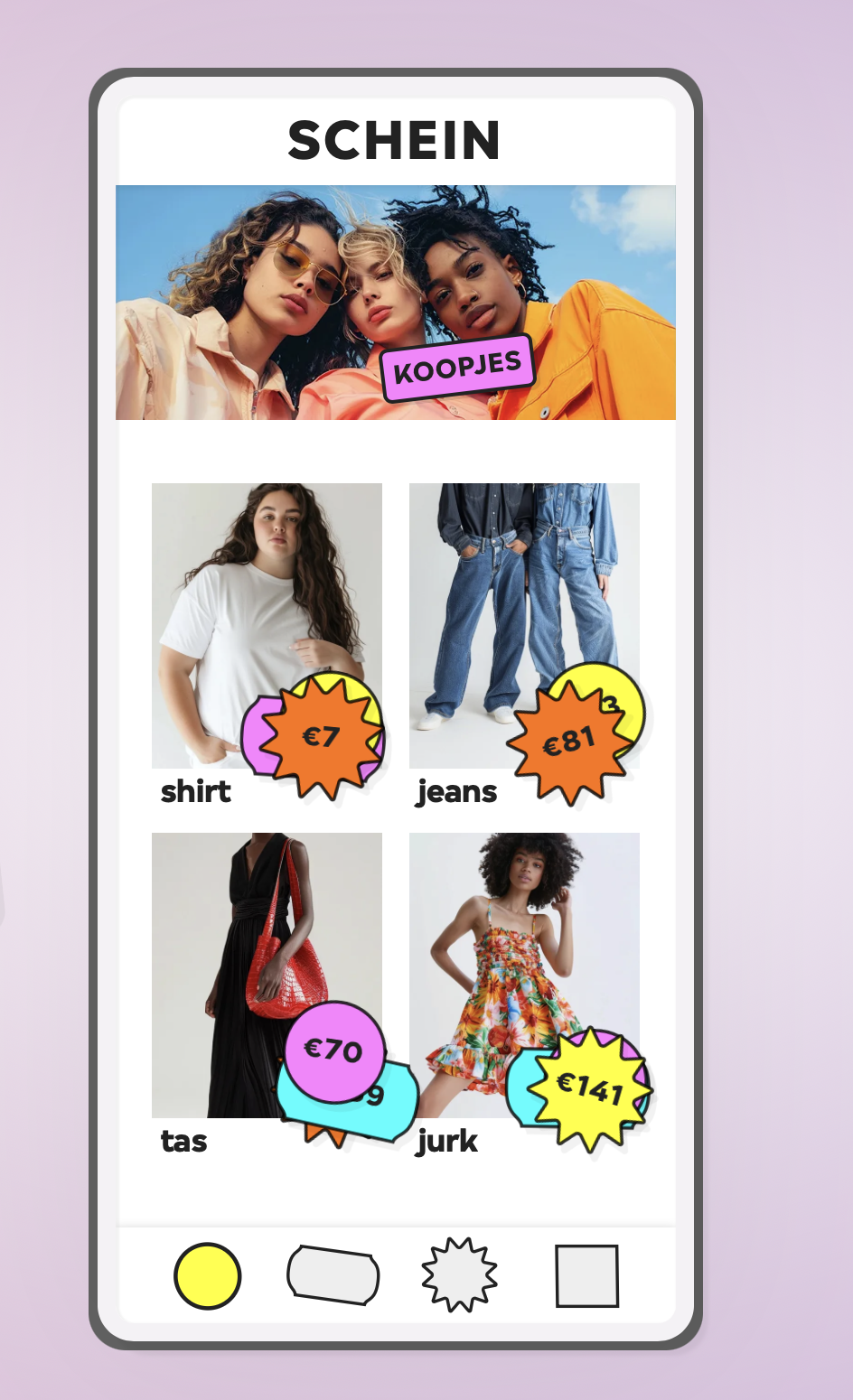
Task: Select the square sticker shape
Action: pyautogui.click(x=586, y=1275)
